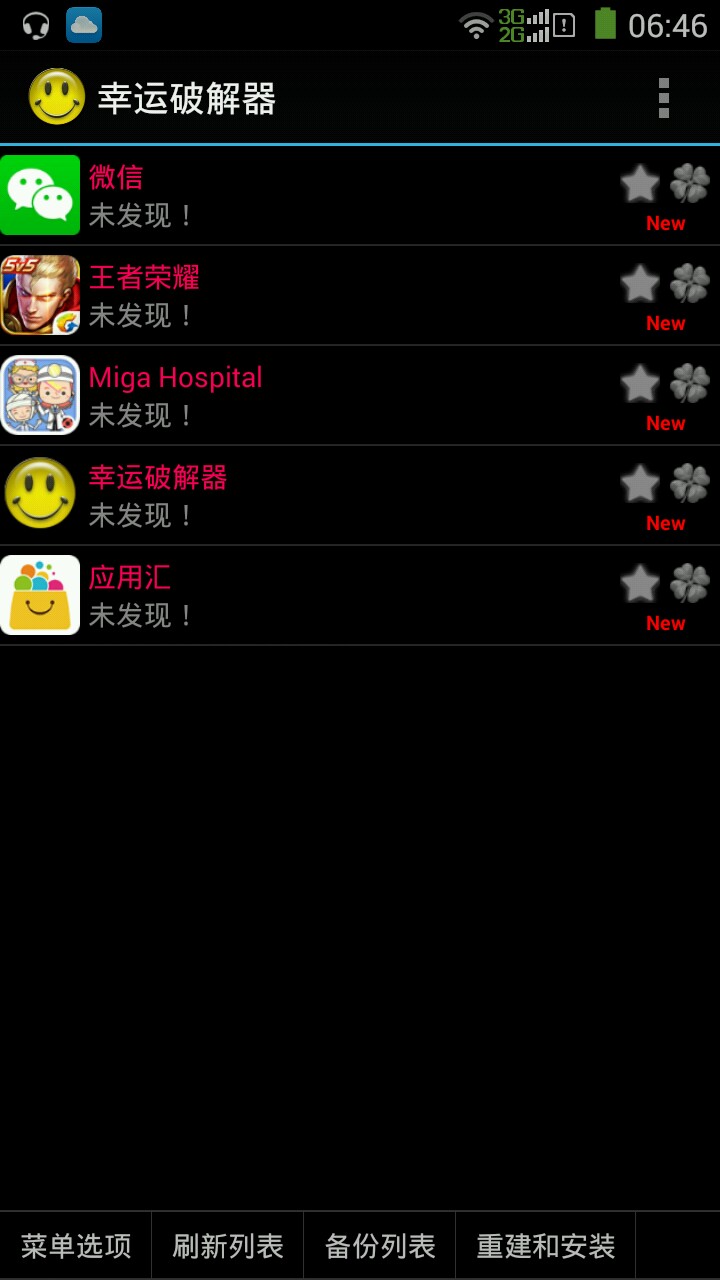Open 重建和安装 option
720x1280 pixels.
click(546, 1246)
